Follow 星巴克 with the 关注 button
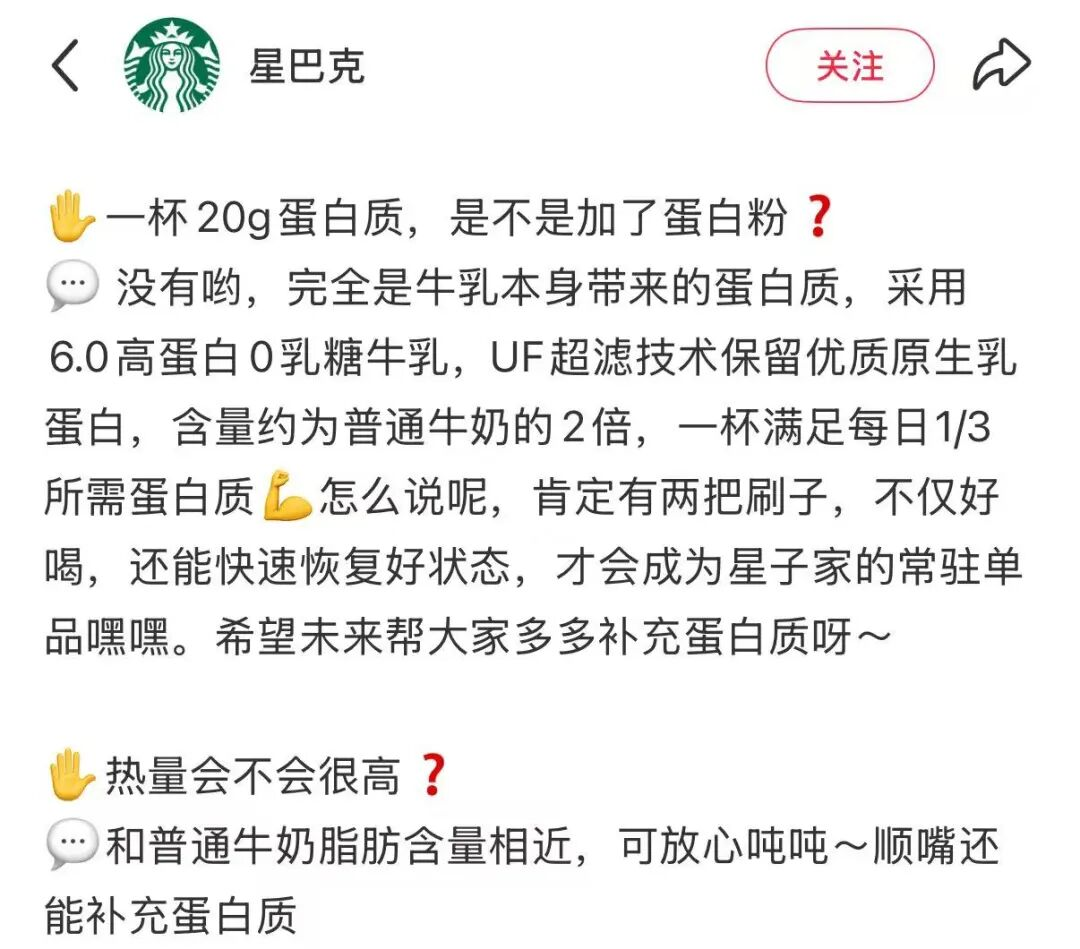 pos(849,66)
